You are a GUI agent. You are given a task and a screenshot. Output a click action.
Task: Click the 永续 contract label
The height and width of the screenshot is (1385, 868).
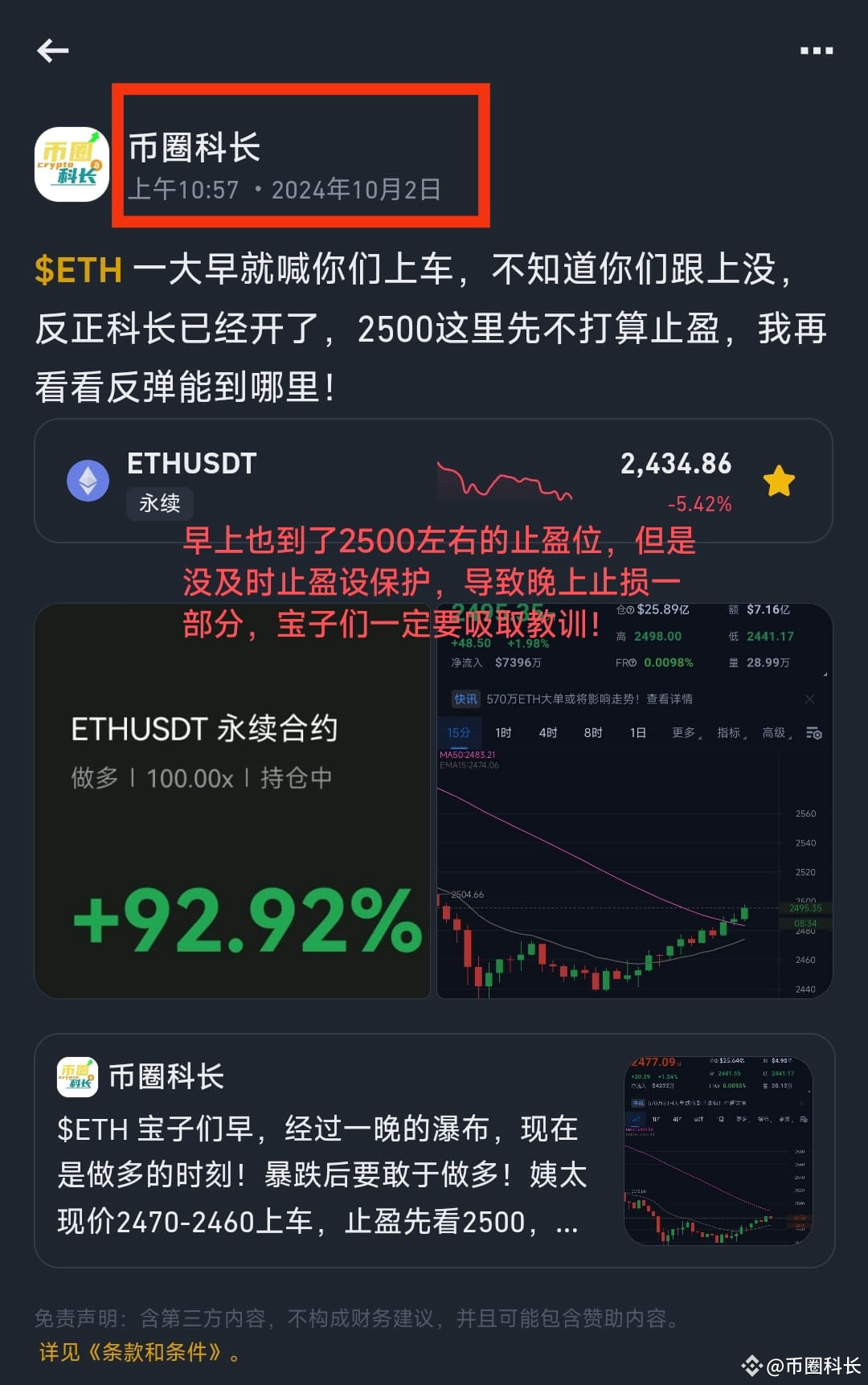coord(159,504)
